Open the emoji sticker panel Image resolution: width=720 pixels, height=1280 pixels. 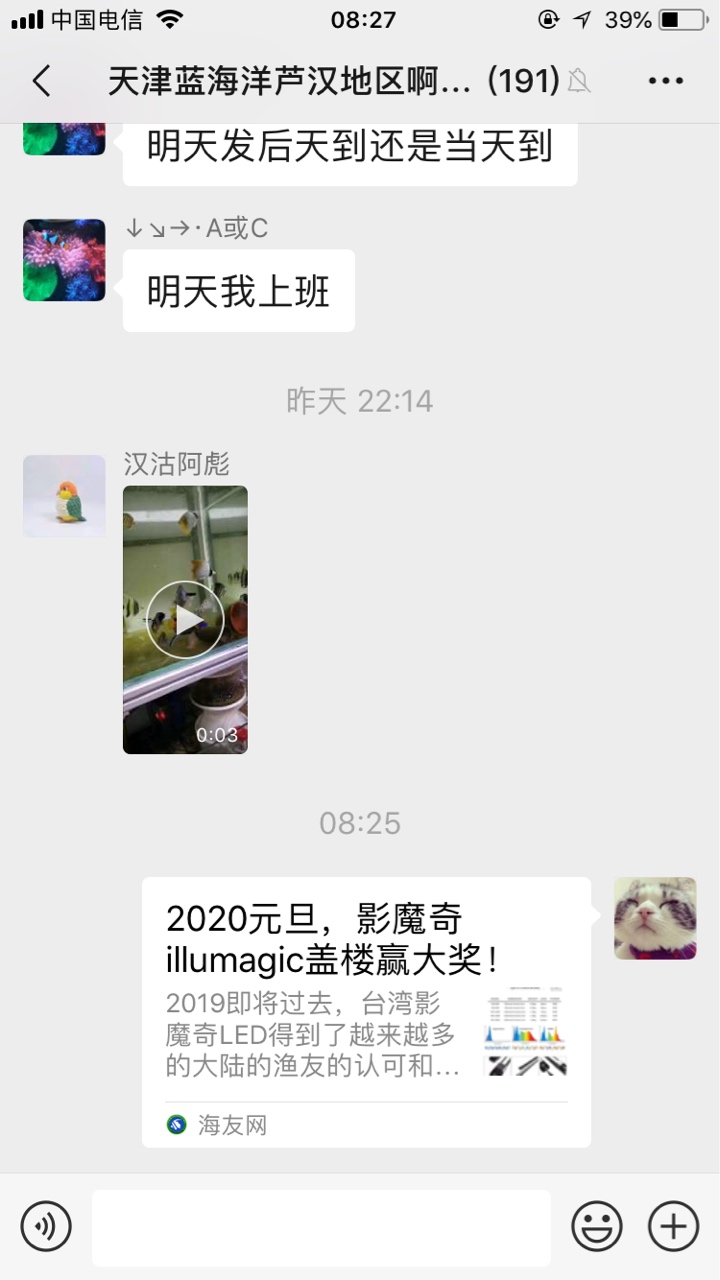click(x=597, y=1226)
